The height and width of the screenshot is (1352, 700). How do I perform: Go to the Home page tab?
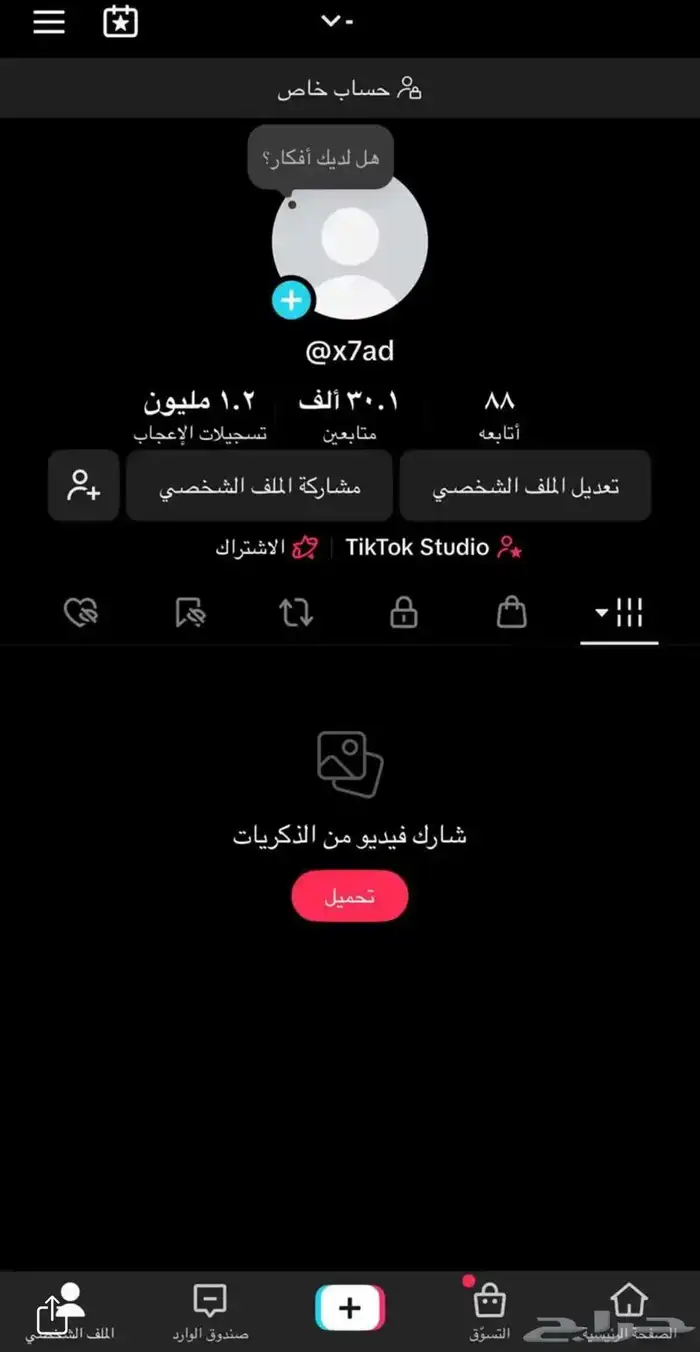(630, 1309)
